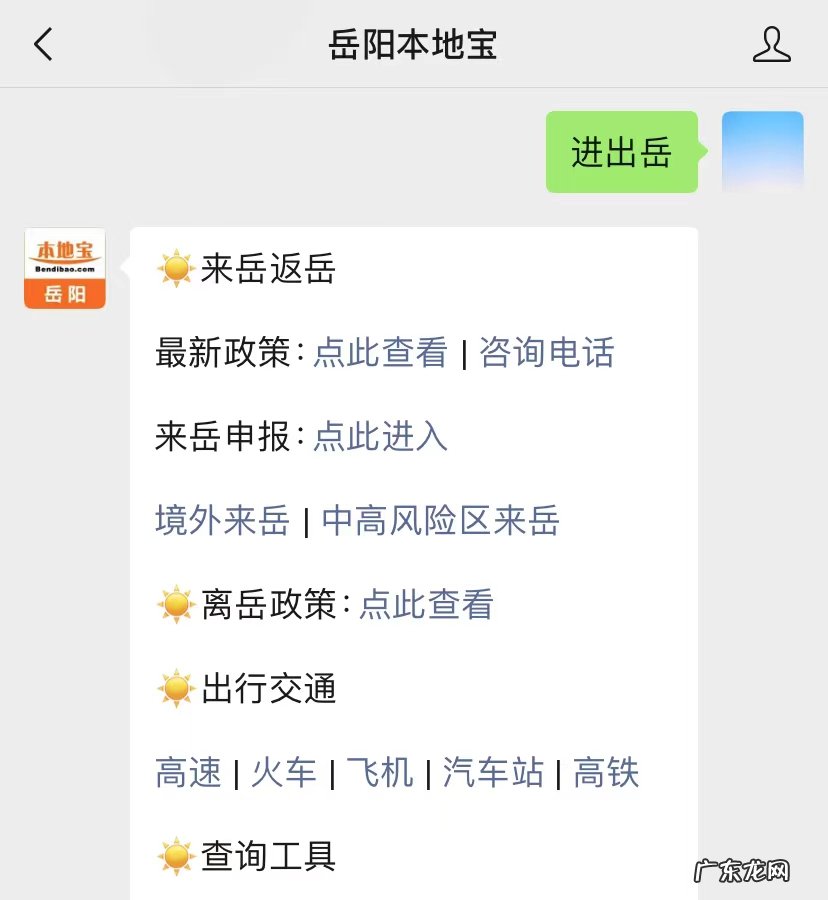Tap the back arrow to exit chat

point(42,44)
